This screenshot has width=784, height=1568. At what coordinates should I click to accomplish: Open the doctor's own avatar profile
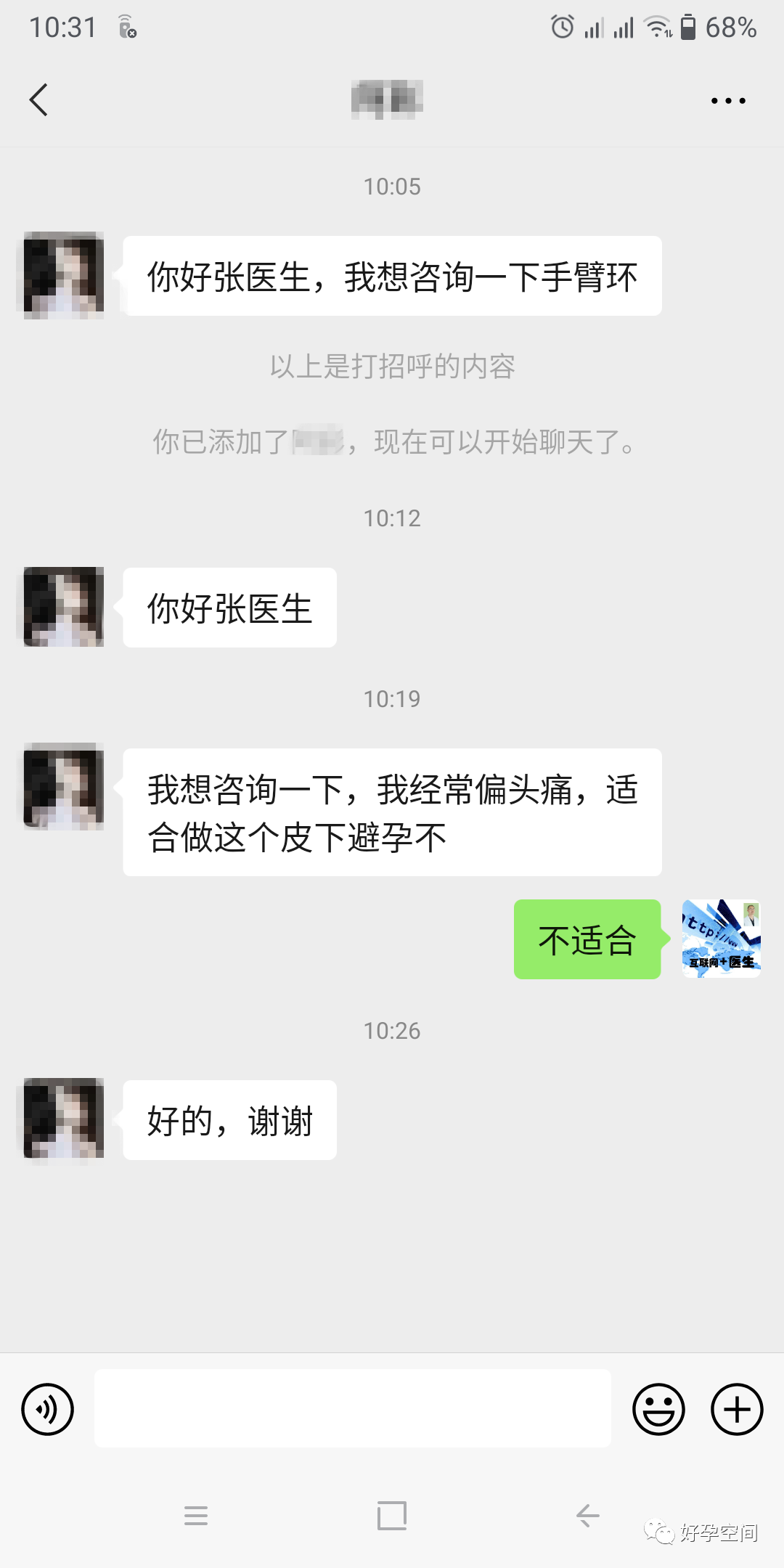tap(721, 939)
